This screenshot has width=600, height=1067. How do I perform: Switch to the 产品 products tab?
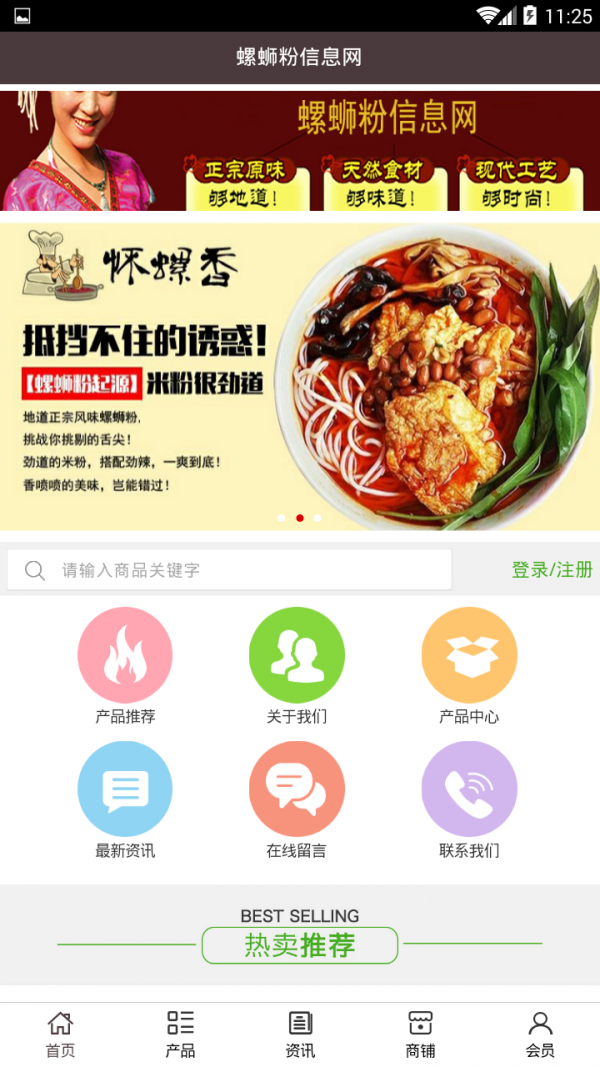coord(180,1034)
